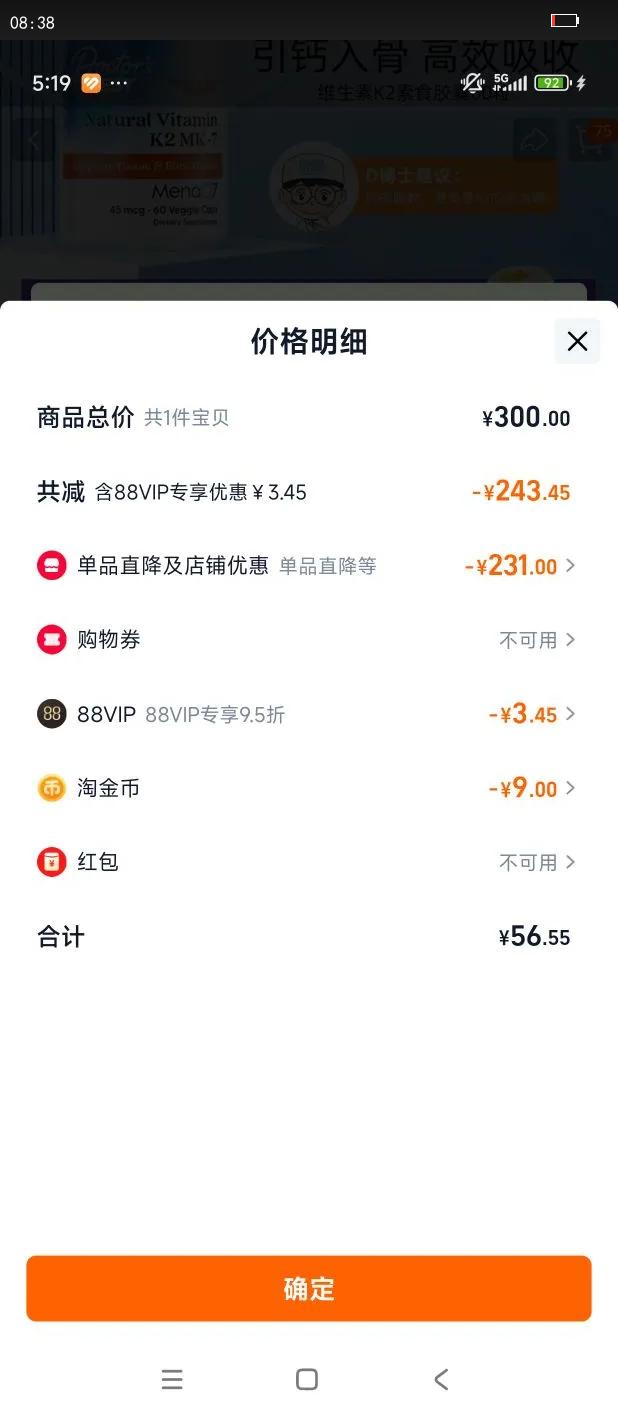Confirm with the orange 确定 button
This screenshot has width=618, height=1415.
pyautogui.click(x=309, y=1288)
